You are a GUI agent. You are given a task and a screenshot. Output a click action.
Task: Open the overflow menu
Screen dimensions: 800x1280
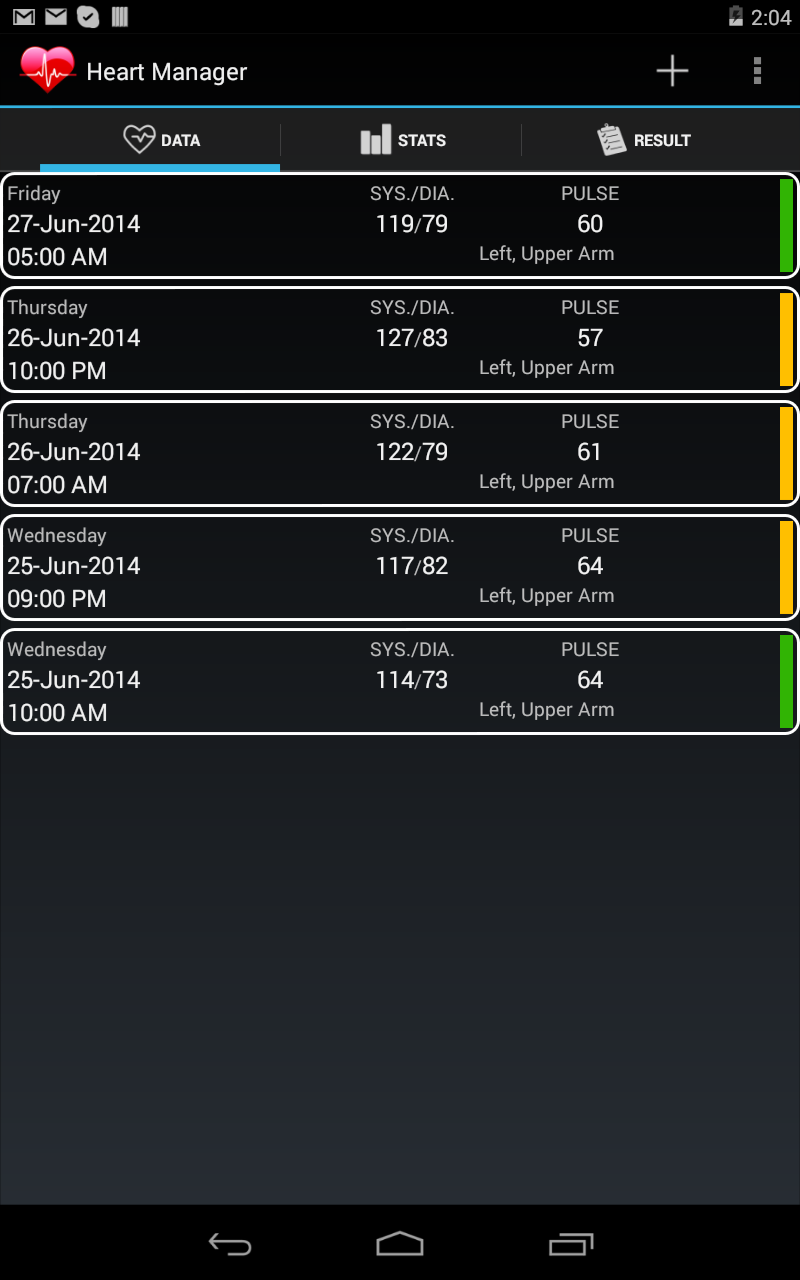pyautogui.click(x=757, y=71)
